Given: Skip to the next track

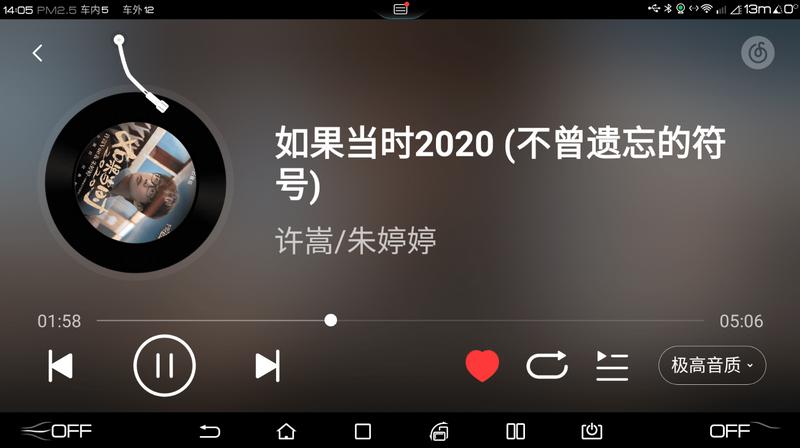Looking at the screenshot, I should point(267,366).
